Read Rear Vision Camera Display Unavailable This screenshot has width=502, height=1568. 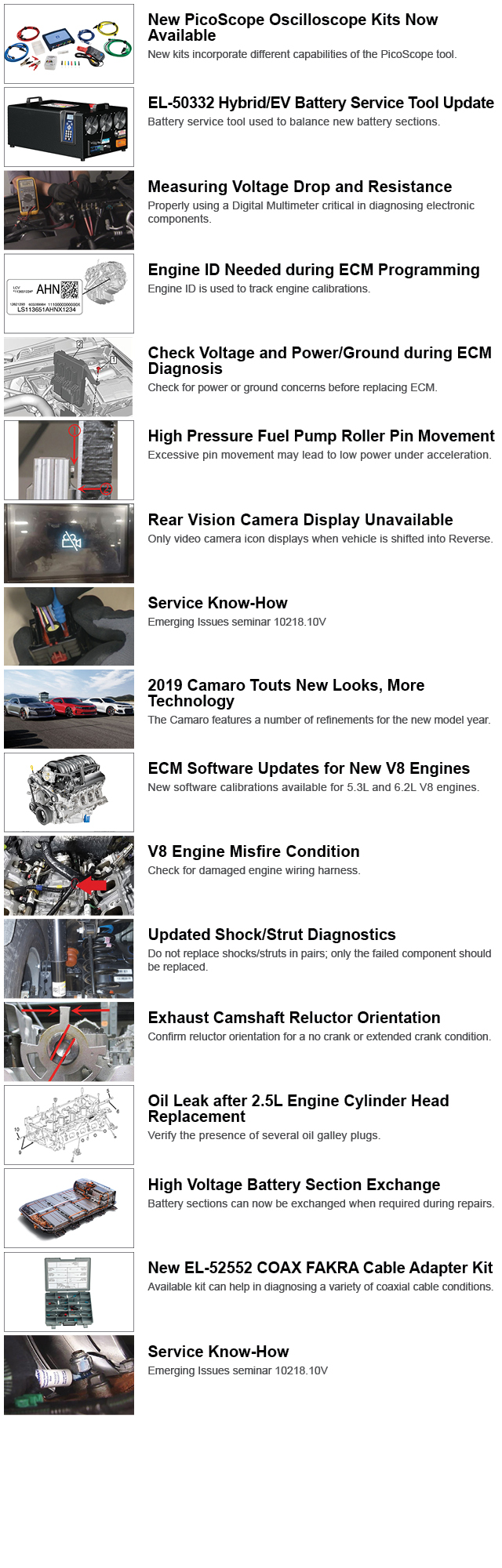pyautogui.click(x=300, y=520)
